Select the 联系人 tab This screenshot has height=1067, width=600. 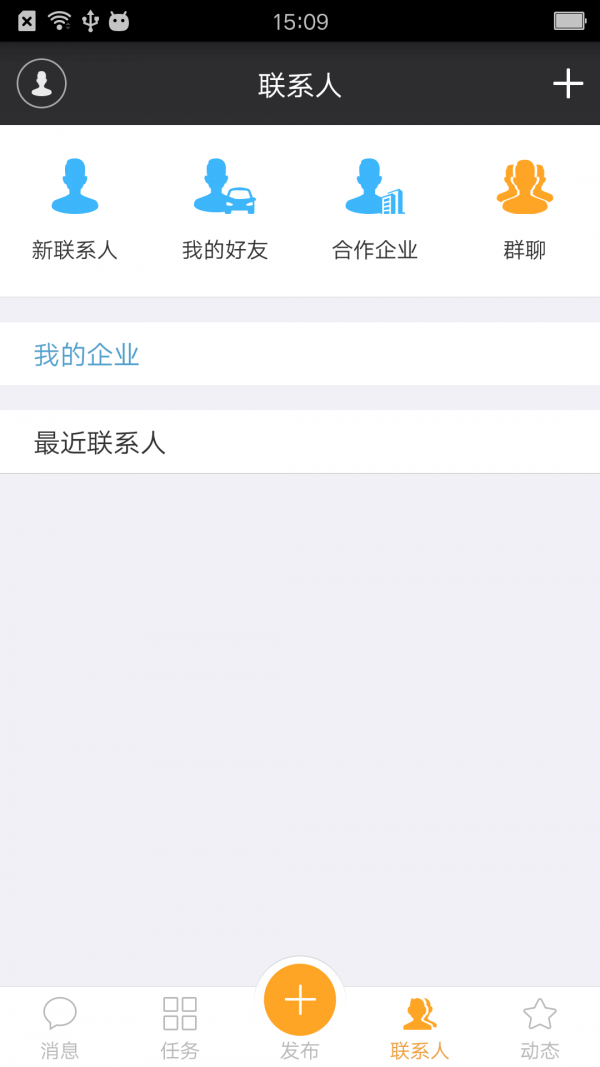click(x=420, y=1028)
